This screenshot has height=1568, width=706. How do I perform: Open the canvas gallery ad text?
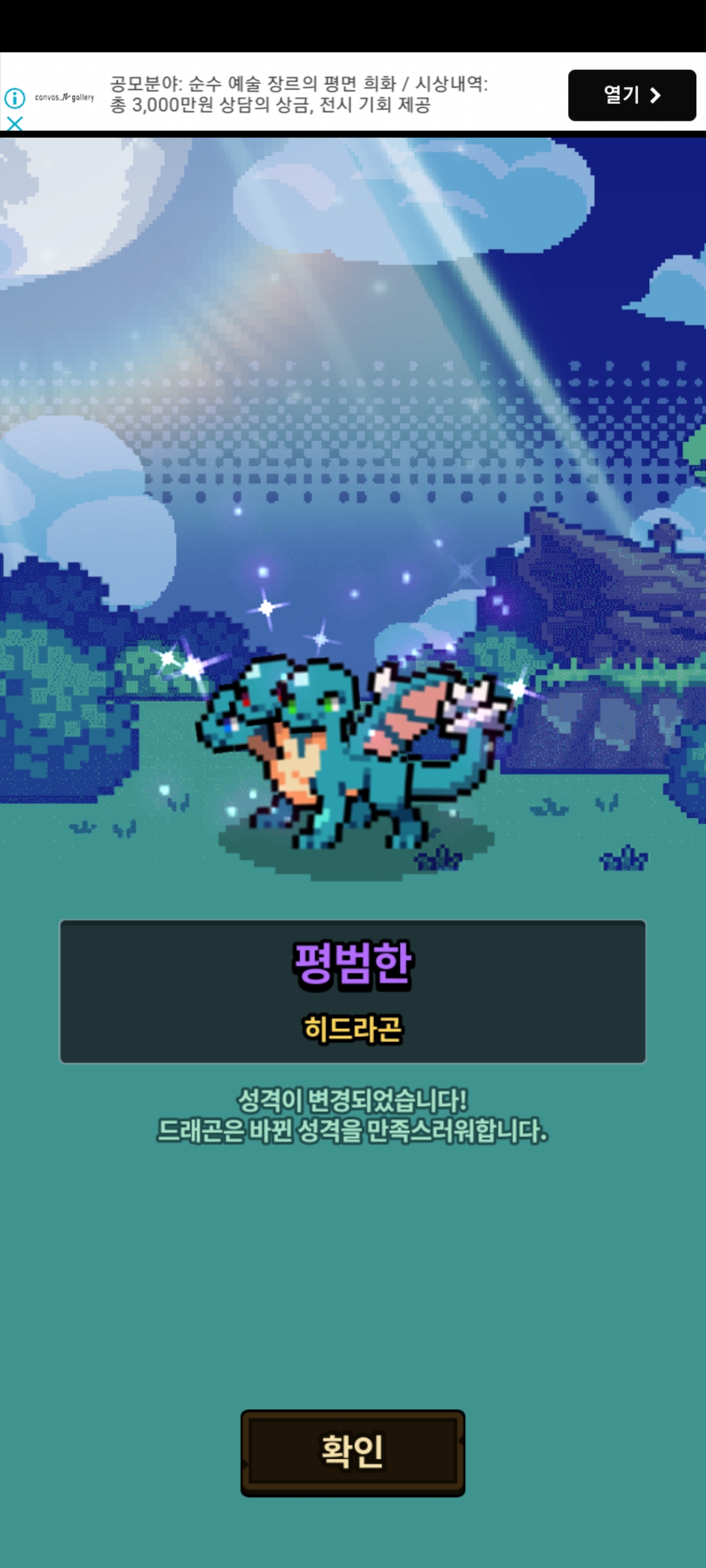299,94
